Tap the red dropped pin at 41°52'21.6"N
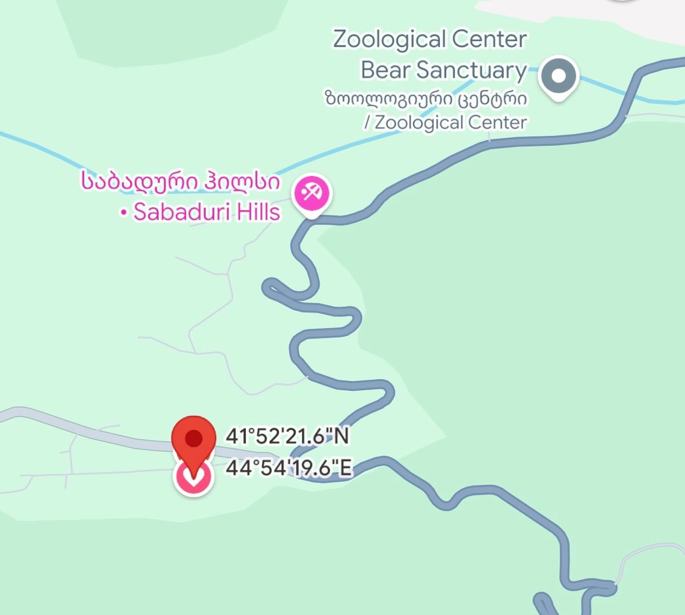This screenshot has width=685, height=615. pyautogui.click(x=194, y=440)
